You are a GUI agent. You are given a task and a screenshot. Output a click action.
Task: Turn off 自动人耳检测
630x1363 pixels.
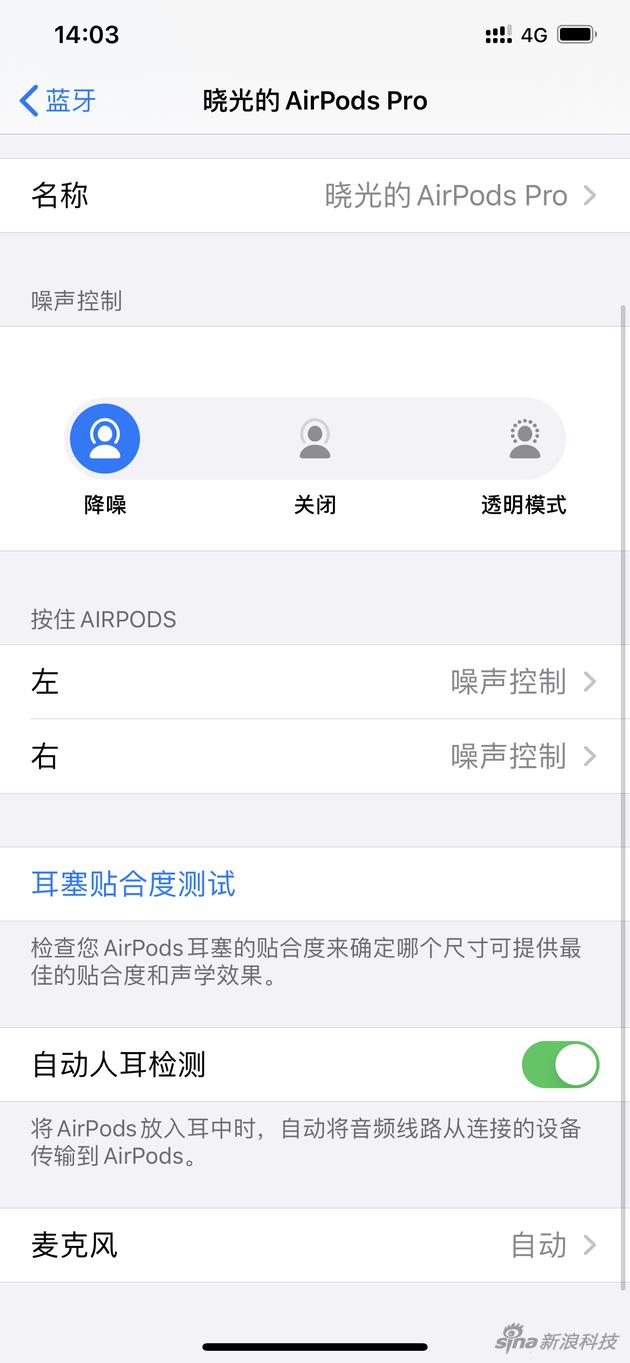click(x=559, y=1064)
